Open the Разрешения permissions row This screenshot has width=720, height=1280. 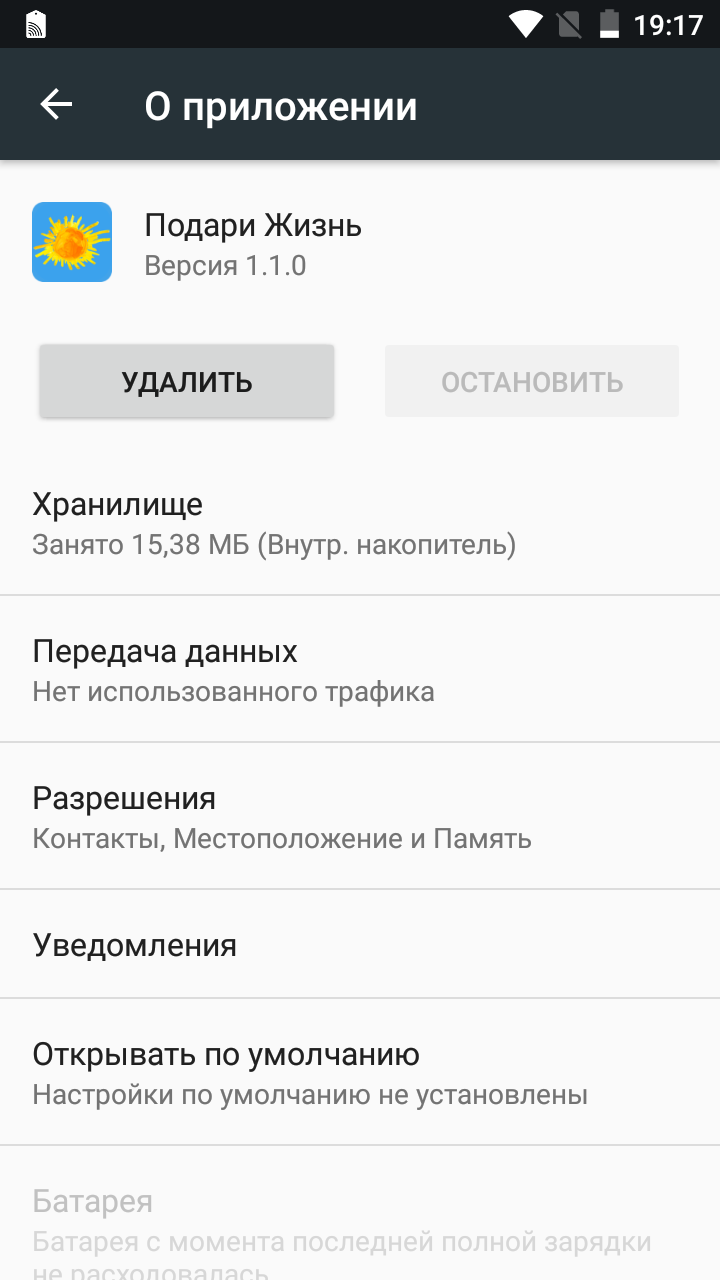[x=360, y=817]
